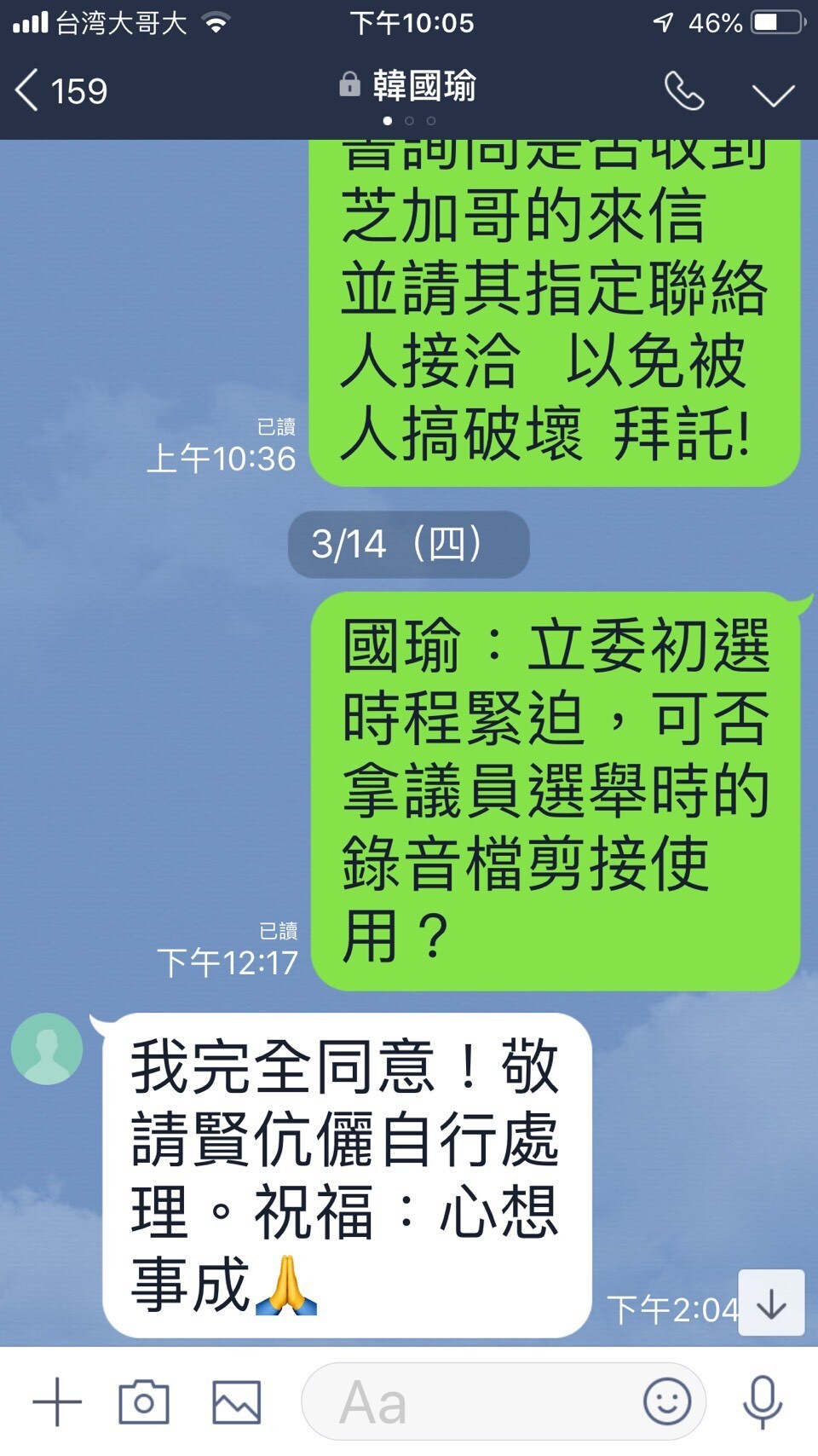This screenshot has width=818, height=1456.
Task: Open the camera to take a photo
Action: (144, 1401)
